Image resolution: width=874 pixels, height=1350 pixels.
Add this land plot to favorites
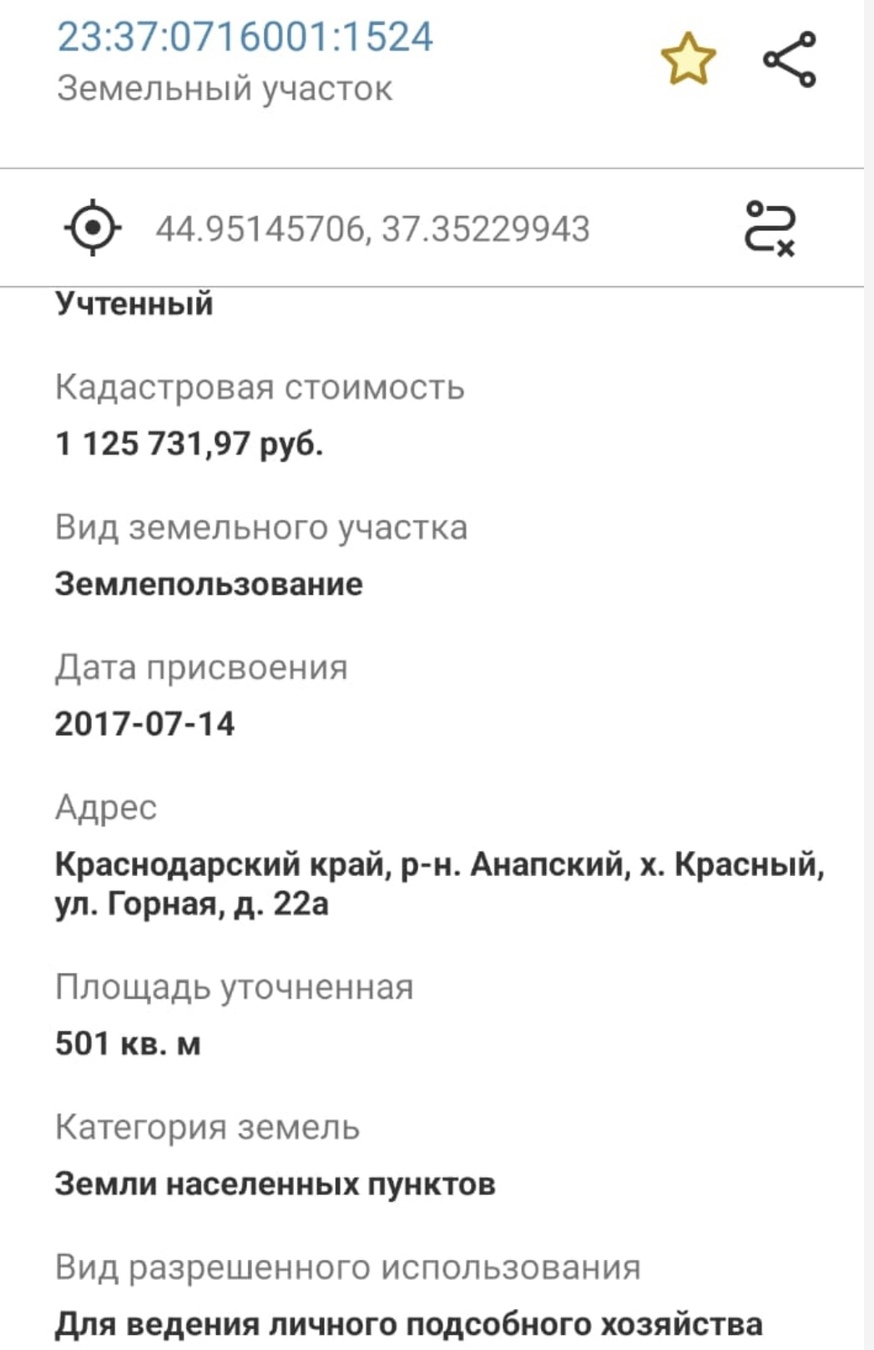[688, 61]
